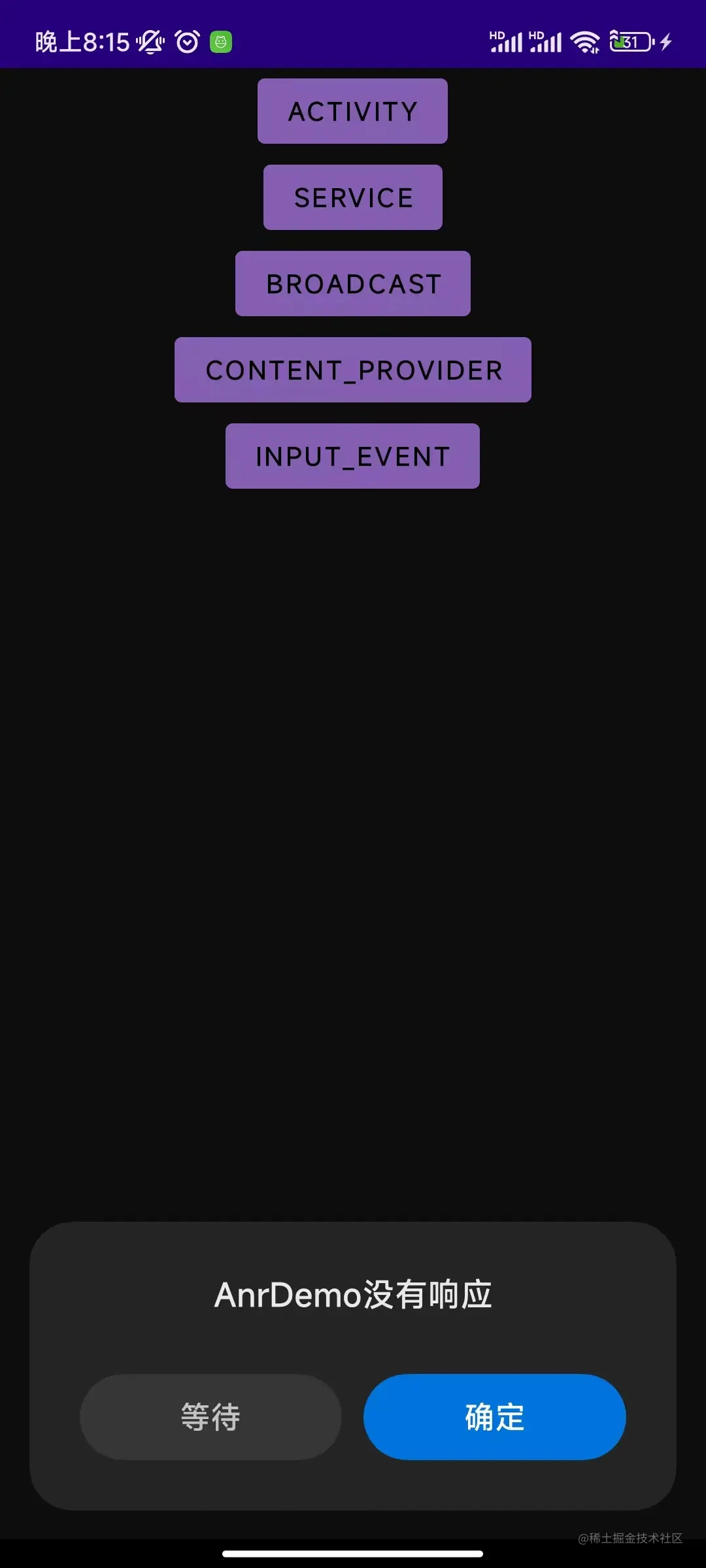
Task: Hit the INPUT_EVENT button
Action: pyautogui.click(x=352, y=456)
